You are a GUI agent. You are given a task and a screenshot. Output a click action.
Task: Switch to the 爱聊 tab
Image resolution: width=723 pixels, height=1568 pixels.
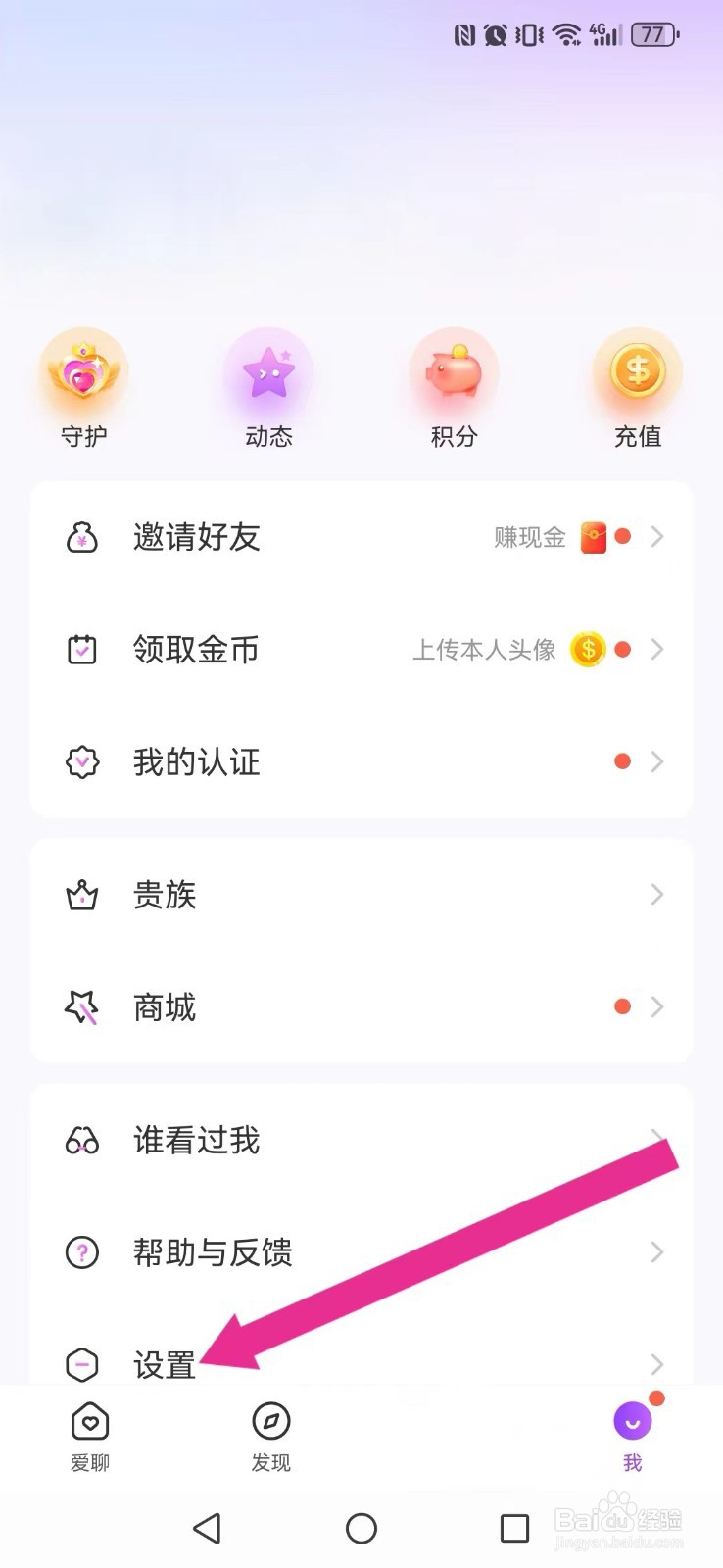tap(90, 1437)
